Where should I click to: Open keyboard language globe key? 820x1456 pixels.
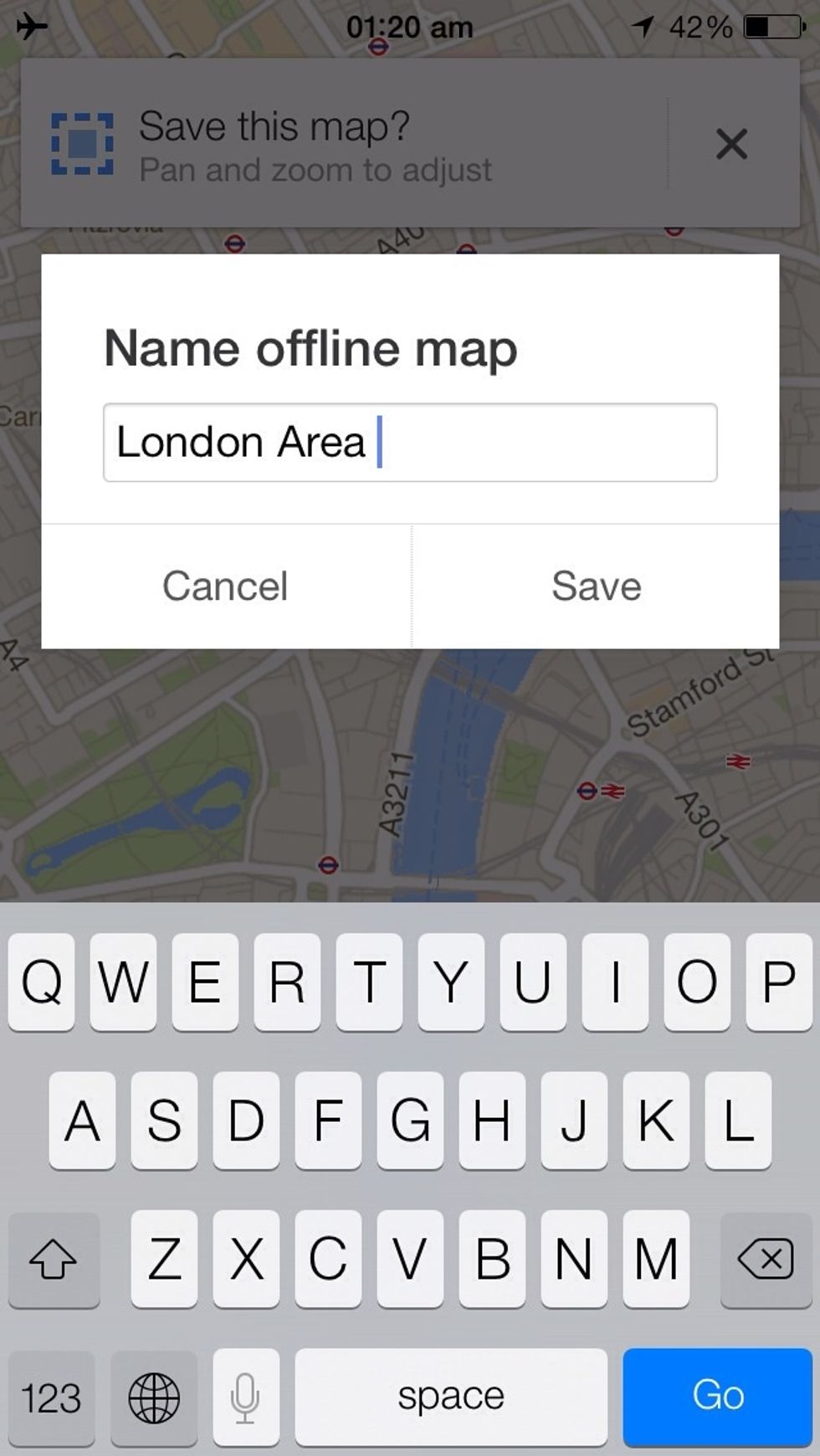[x=154, y=1397]
